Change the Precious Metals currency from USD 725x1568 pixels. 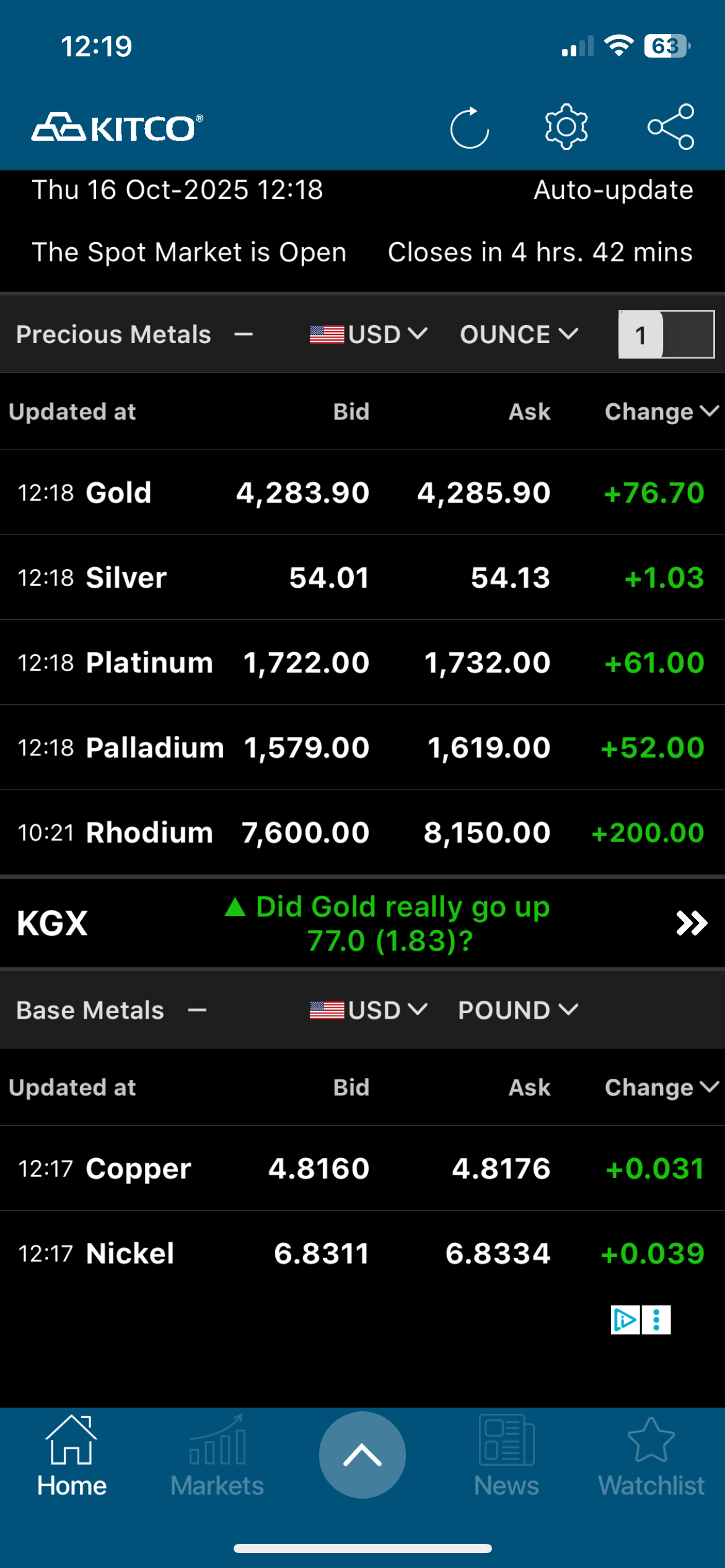point(369,334)
